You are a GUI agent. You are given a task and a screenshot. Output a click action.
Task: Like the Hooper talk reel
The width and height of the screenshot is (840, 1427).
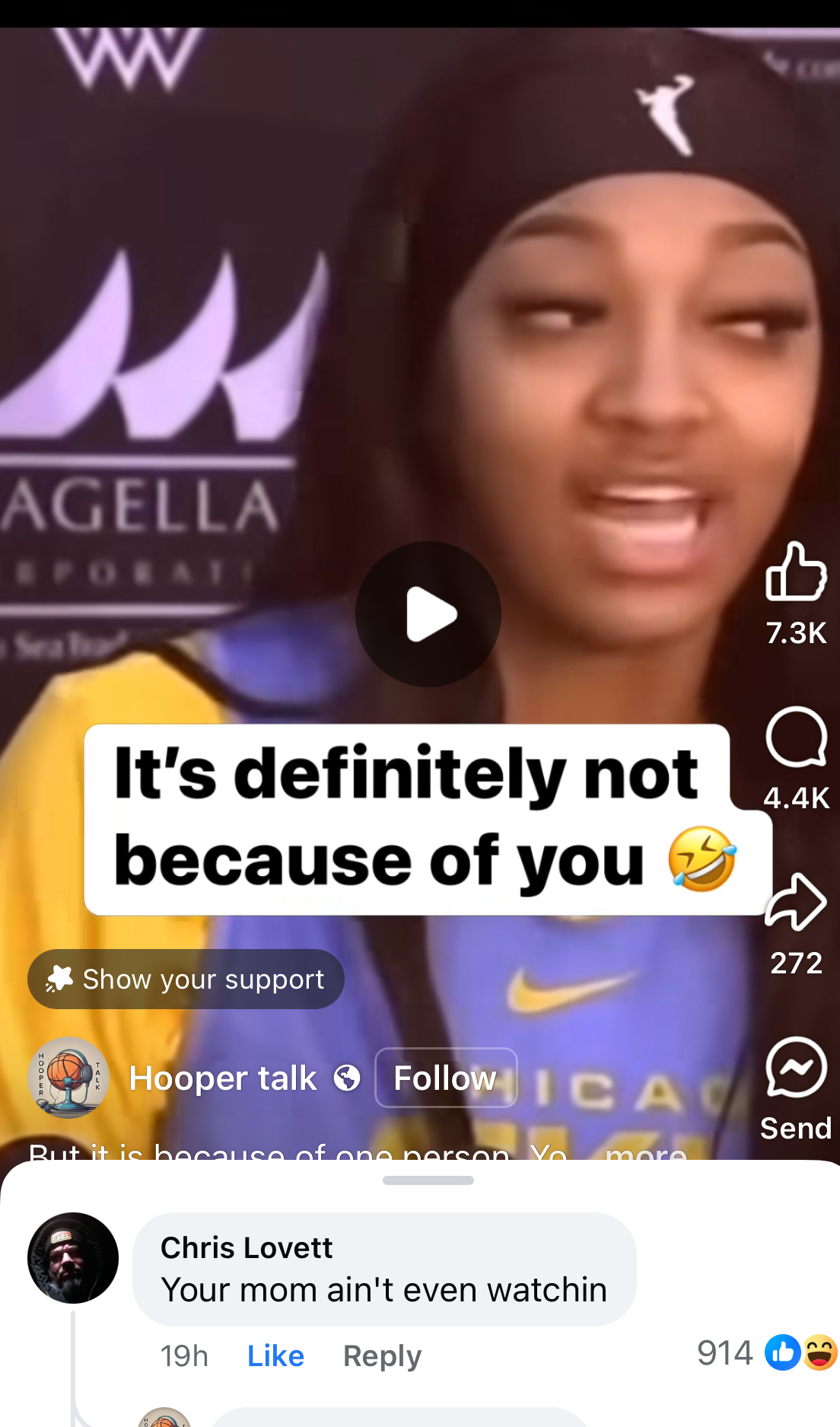pyautogui.click(x=796, y=572)
